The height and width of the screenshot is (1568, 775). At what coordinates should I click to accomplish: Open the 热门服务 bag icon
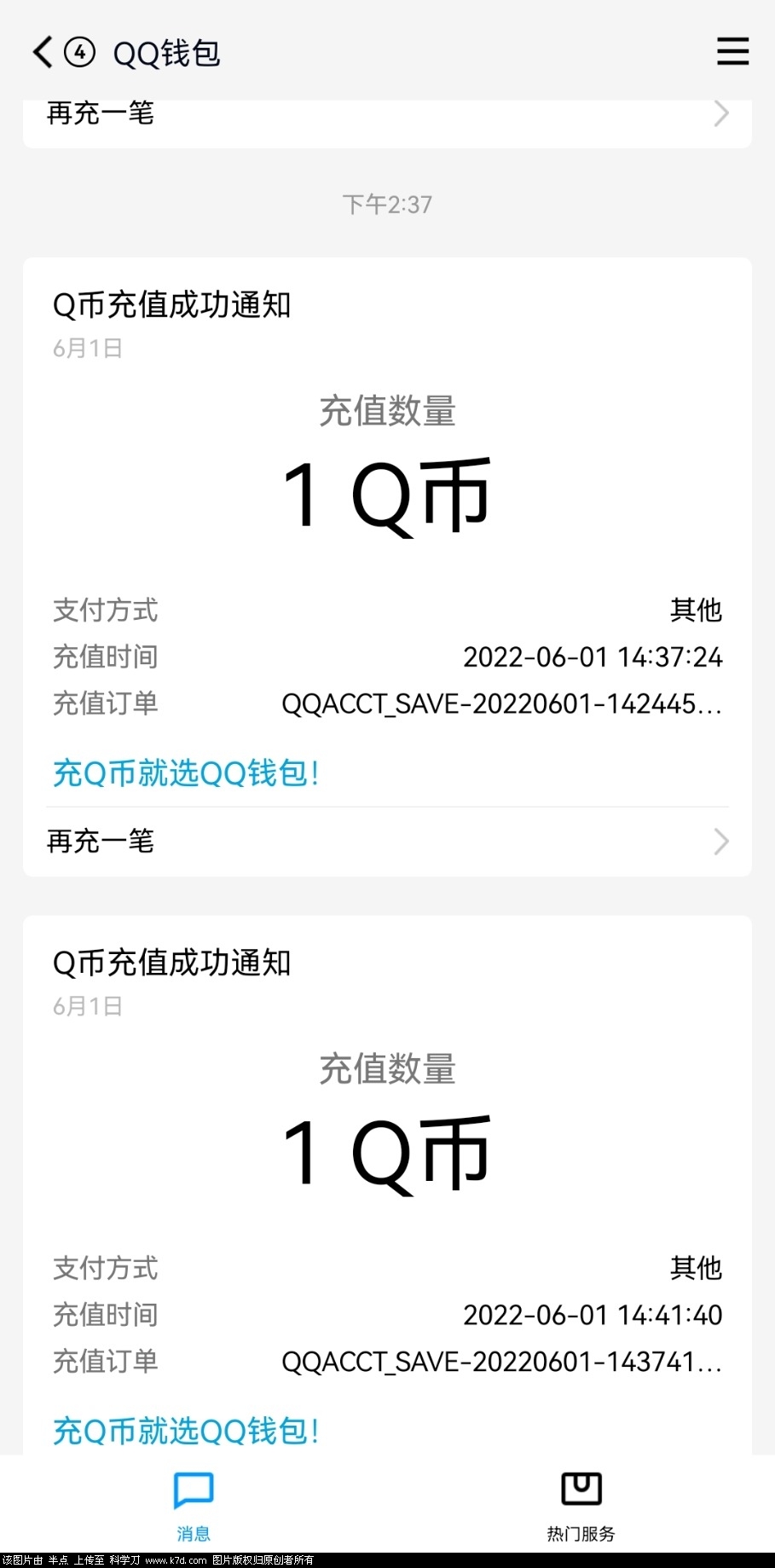click(x=580, y=1488)
